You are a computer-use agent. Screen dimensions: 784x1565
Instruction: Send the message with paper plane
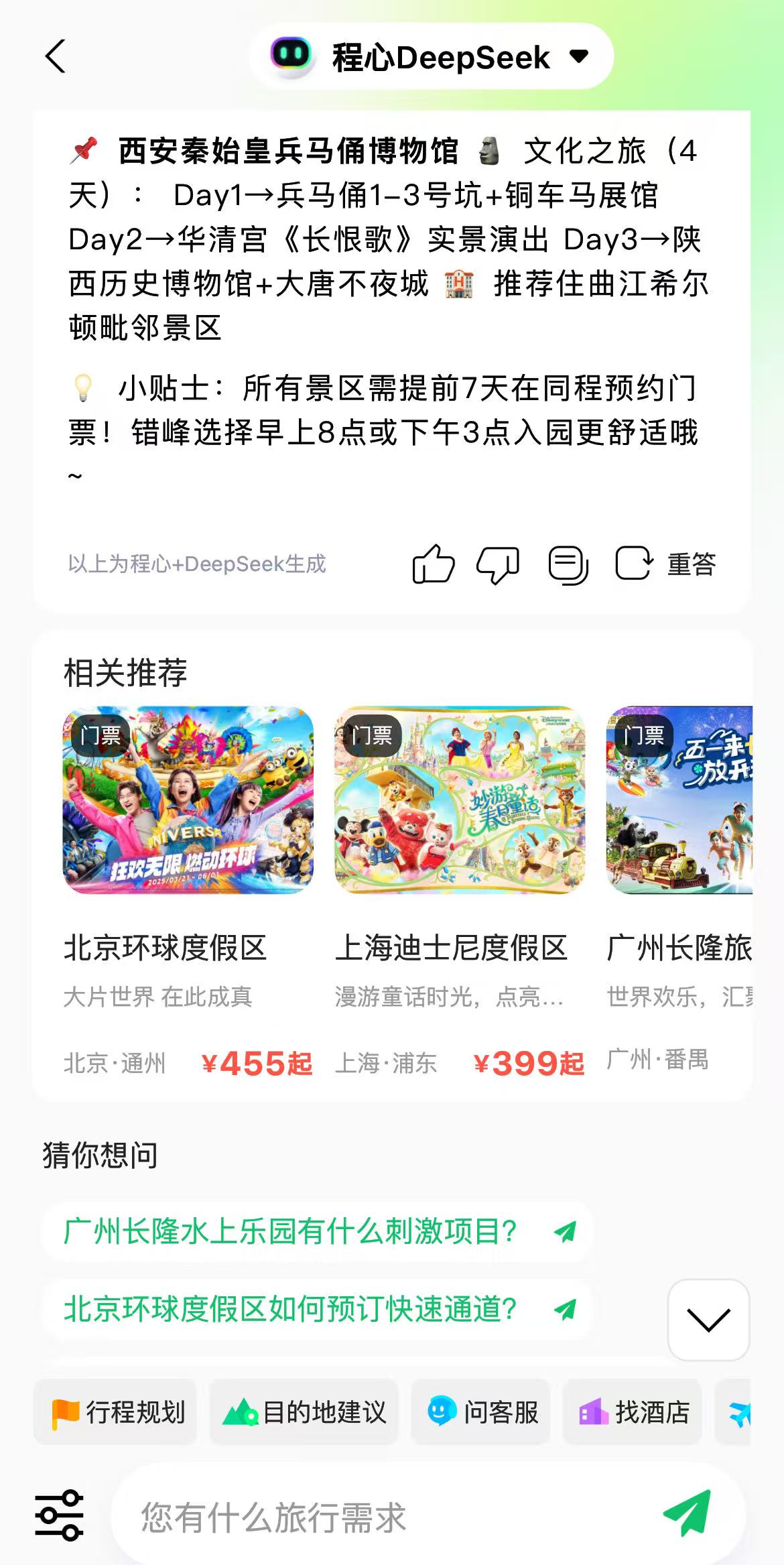click(x=687, y=1513)
